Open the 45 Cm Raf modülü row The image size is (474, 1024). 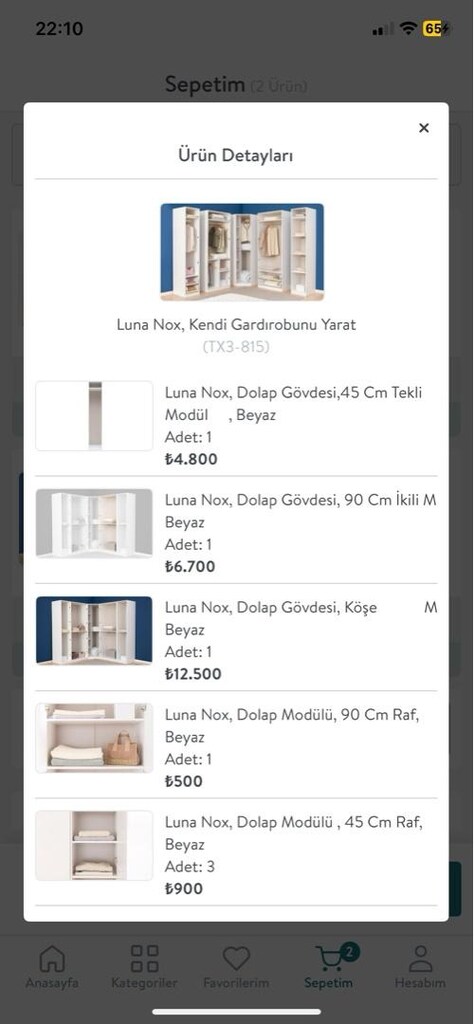[236, 854]
